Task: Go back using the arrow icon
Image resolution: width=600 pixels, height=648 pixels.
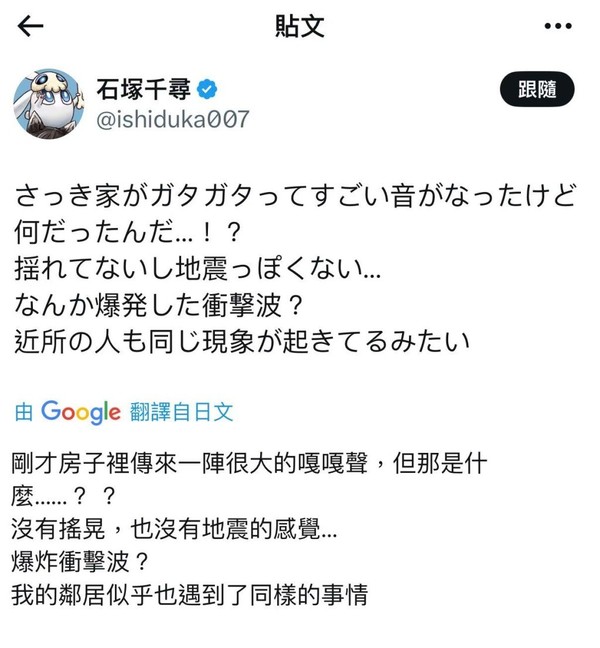Action: coord(31,26)
